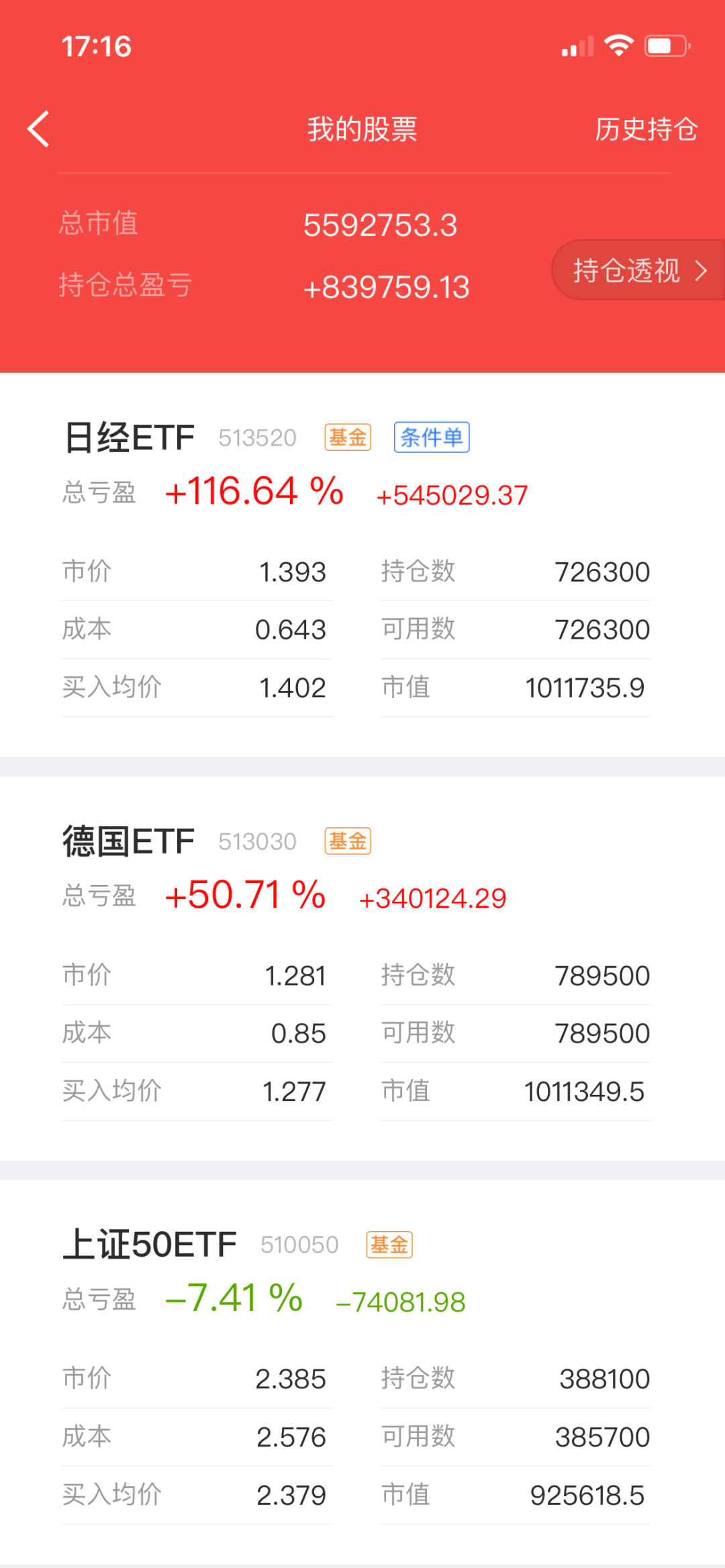The height and width of the screenshot is (1568, 725).
Task: Open the 日经ETF holding details
Action: tap(130, 438)
